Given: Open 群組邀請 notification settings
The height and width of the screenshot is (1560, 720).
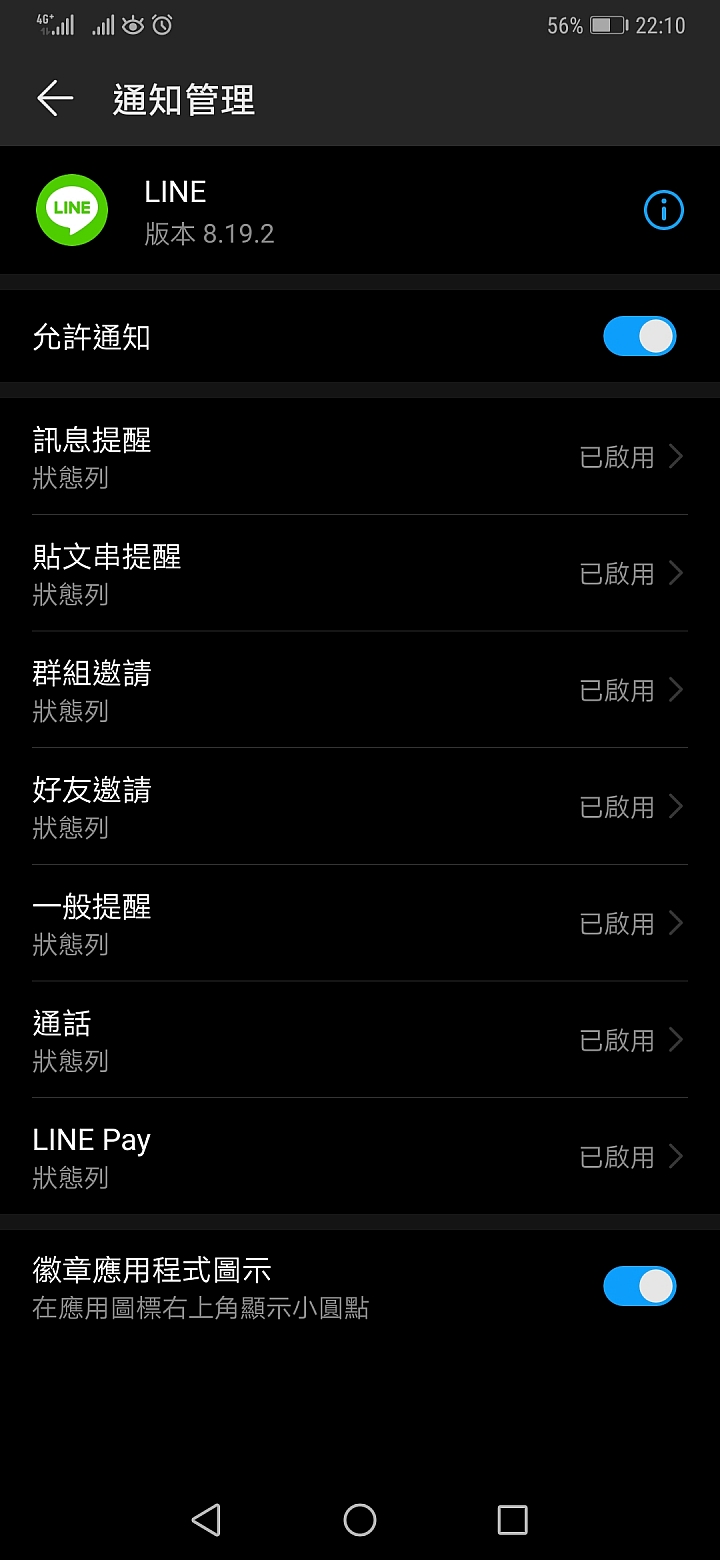Looking at the screenshot, I should 360,690.
